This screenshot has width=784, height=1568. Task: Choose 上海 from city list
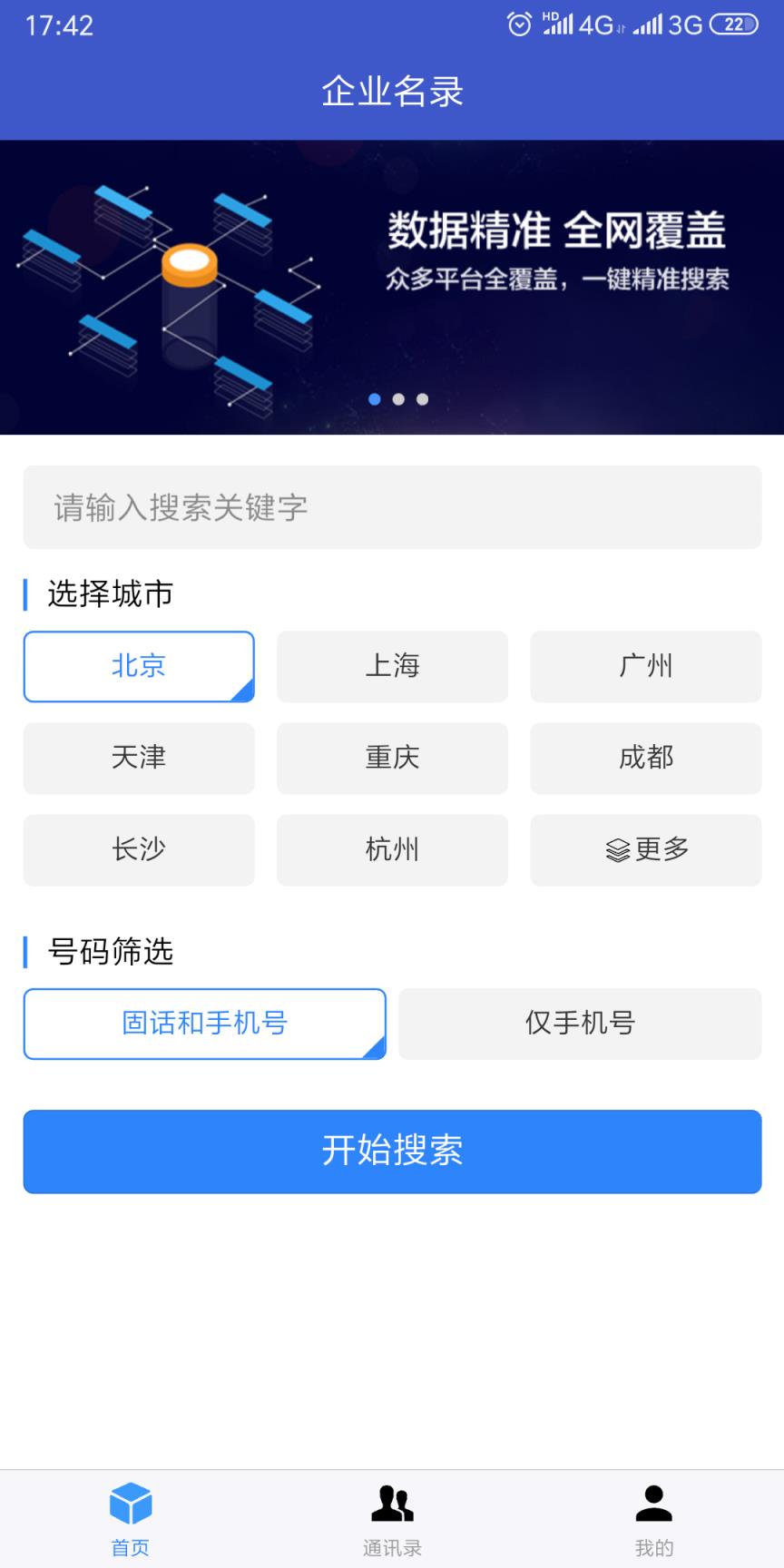point(392,666)
